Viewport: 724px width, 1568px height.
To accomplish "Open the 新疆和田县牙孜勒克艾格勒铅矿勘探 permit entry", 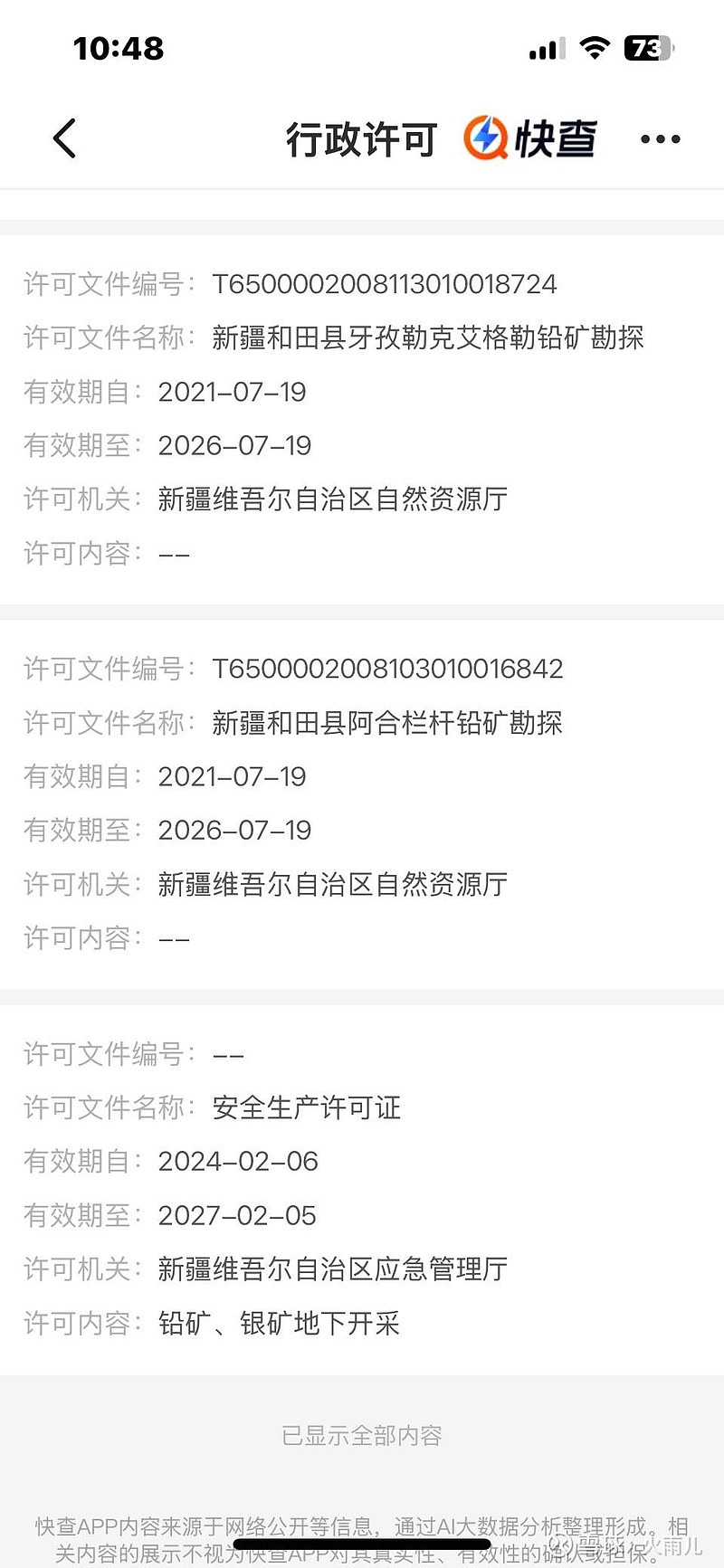I will [x=430, y=337].
